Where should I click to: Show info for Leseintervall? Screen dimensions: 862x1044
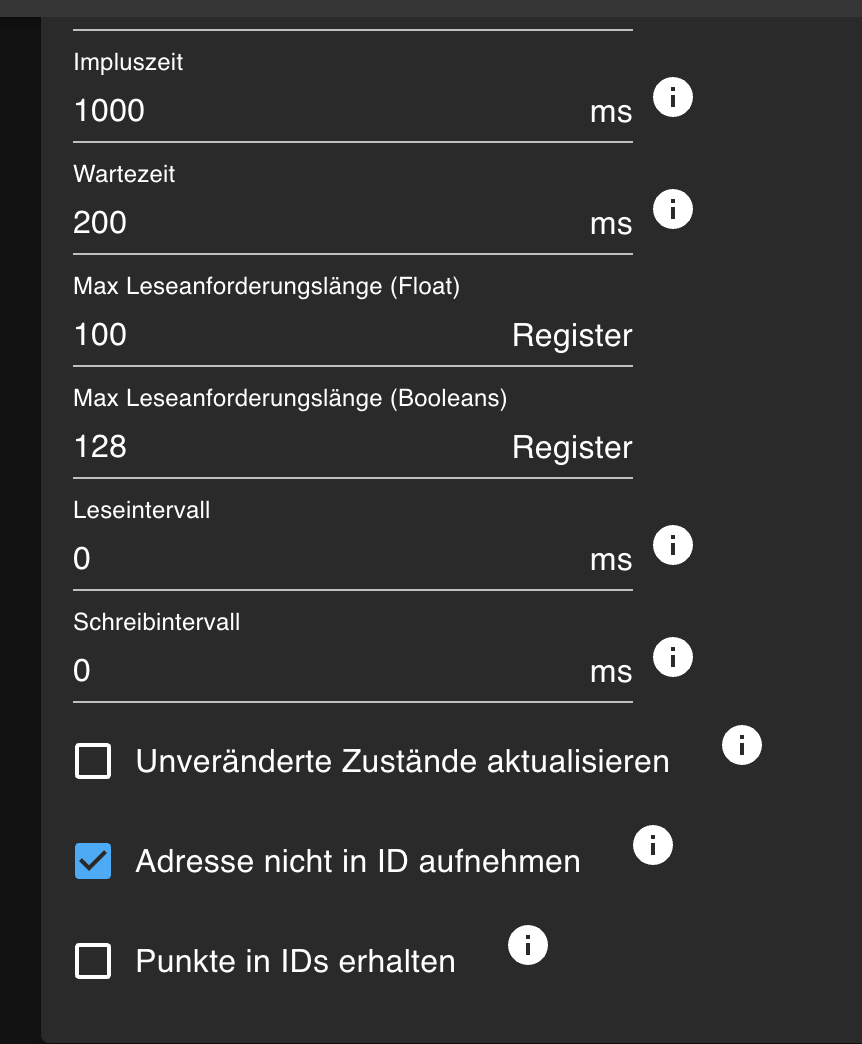tap(673, 546)
